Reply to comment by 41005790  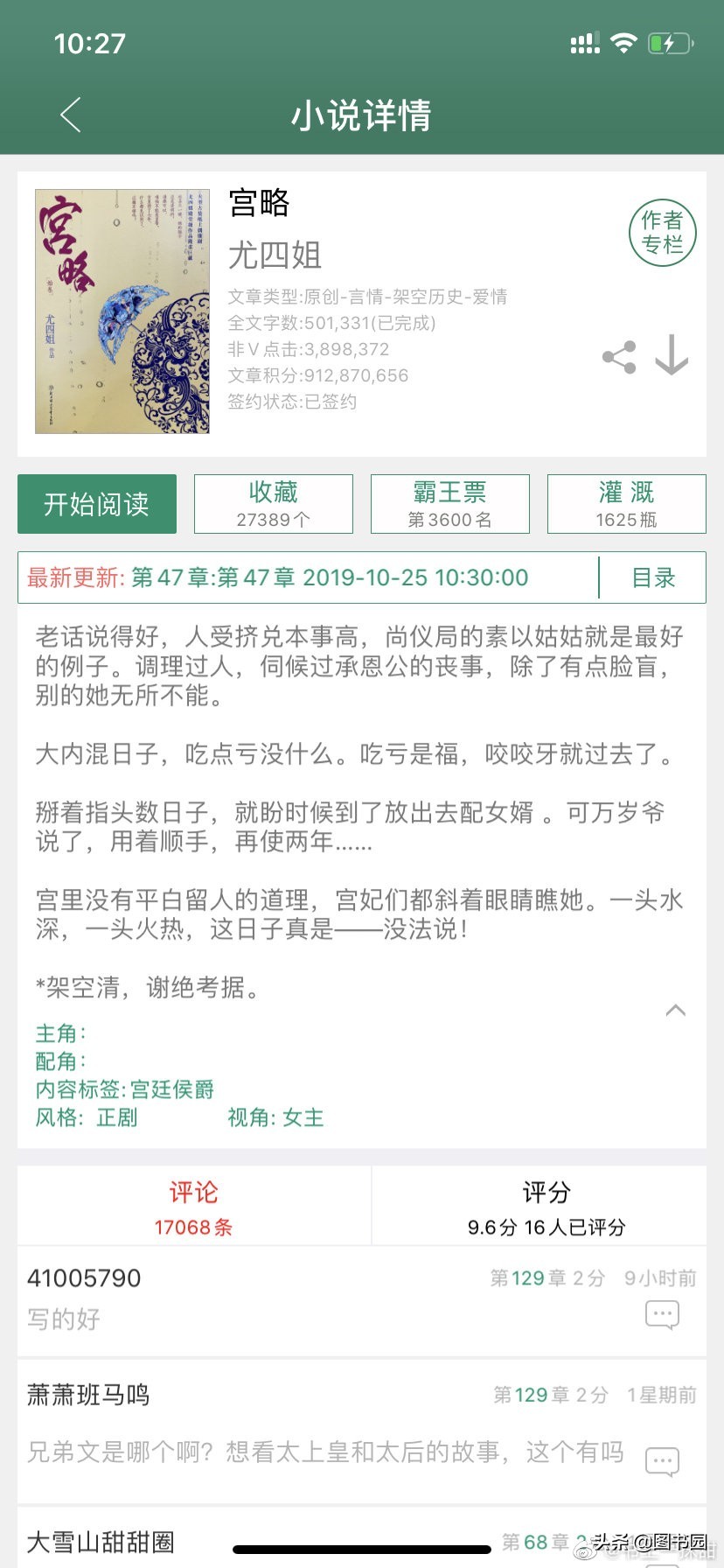[662, 1314]
